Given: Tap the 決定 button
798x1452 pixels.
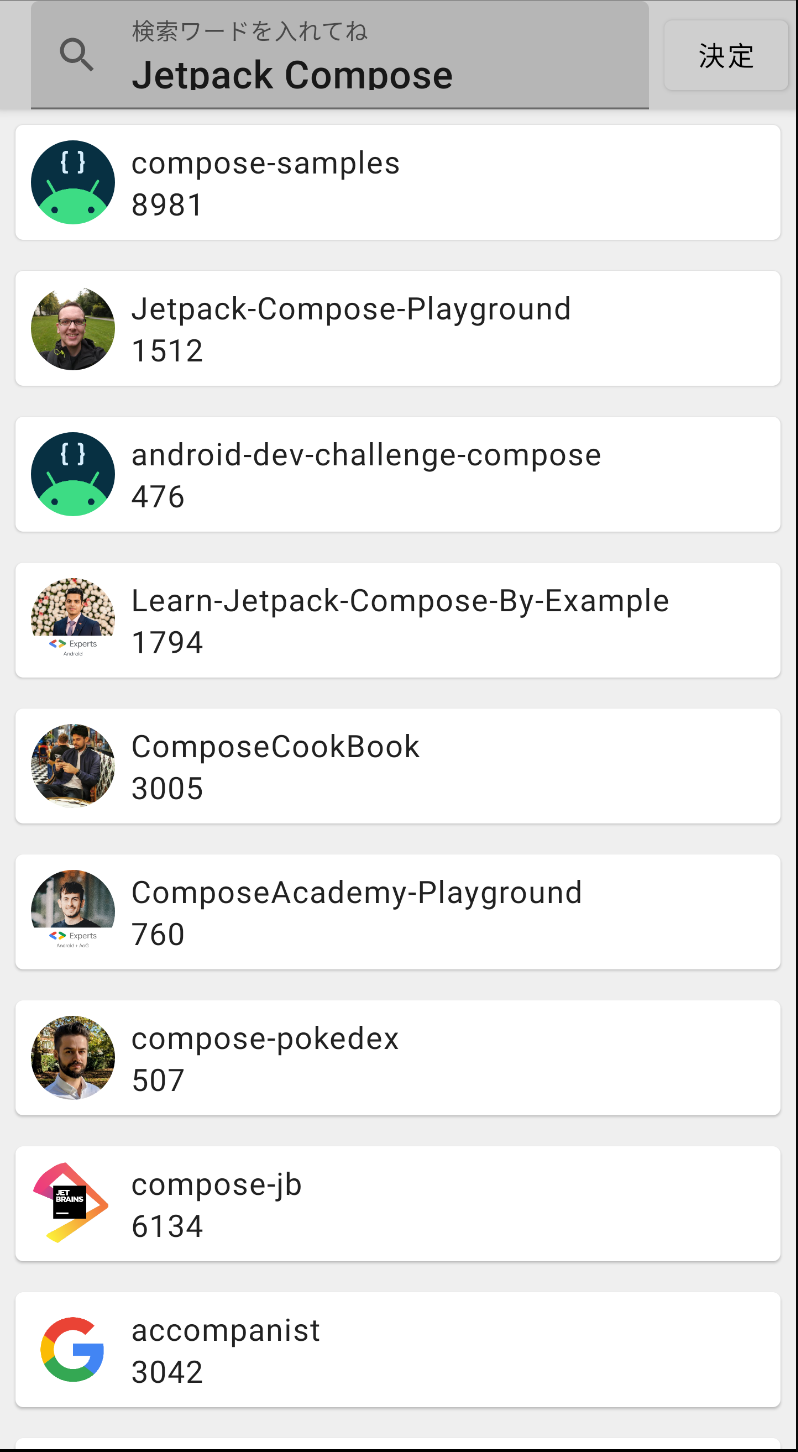Looking at the screenshot, I should (726, 55).
